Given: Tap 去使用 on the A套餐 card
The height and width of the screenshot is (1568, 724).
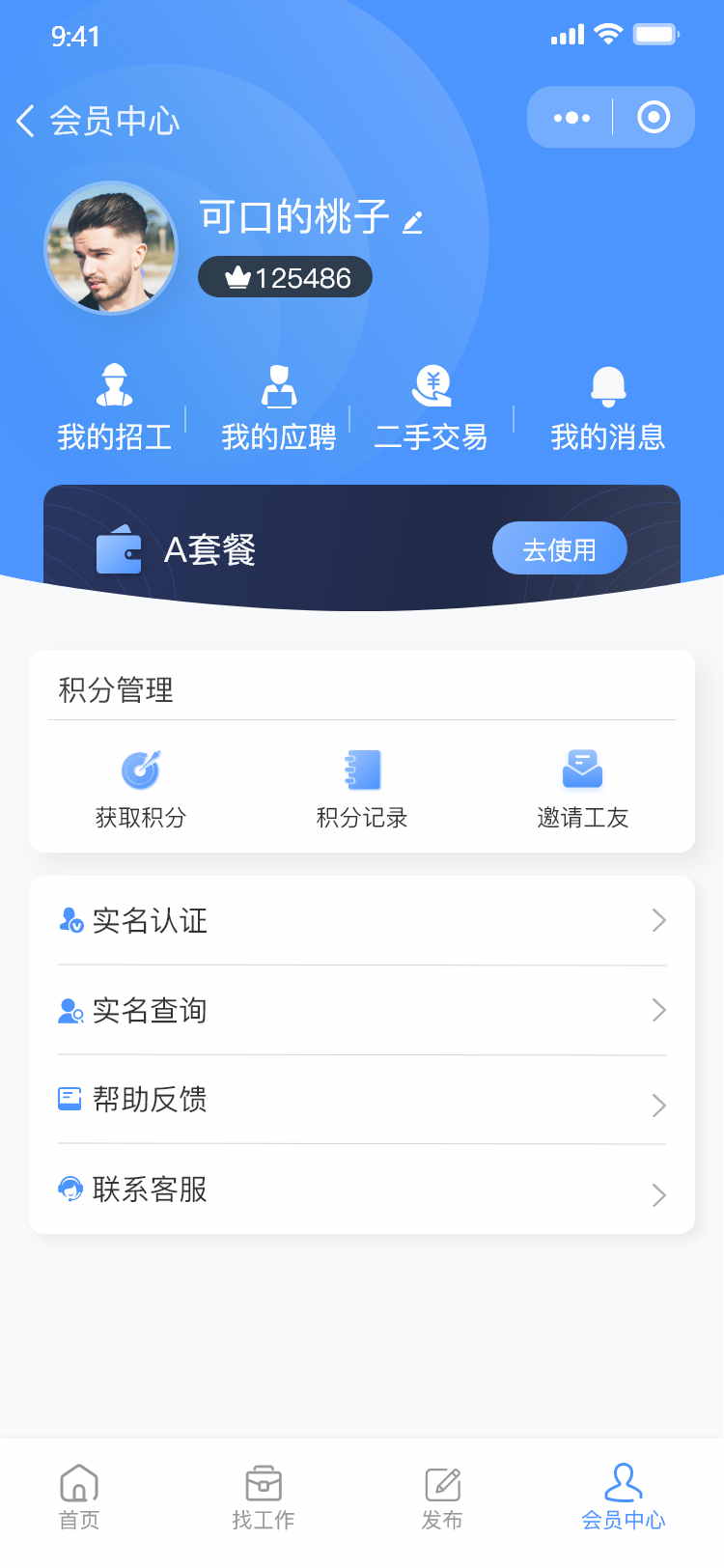Looking at the screenshot, I should (x=559, y=549).
